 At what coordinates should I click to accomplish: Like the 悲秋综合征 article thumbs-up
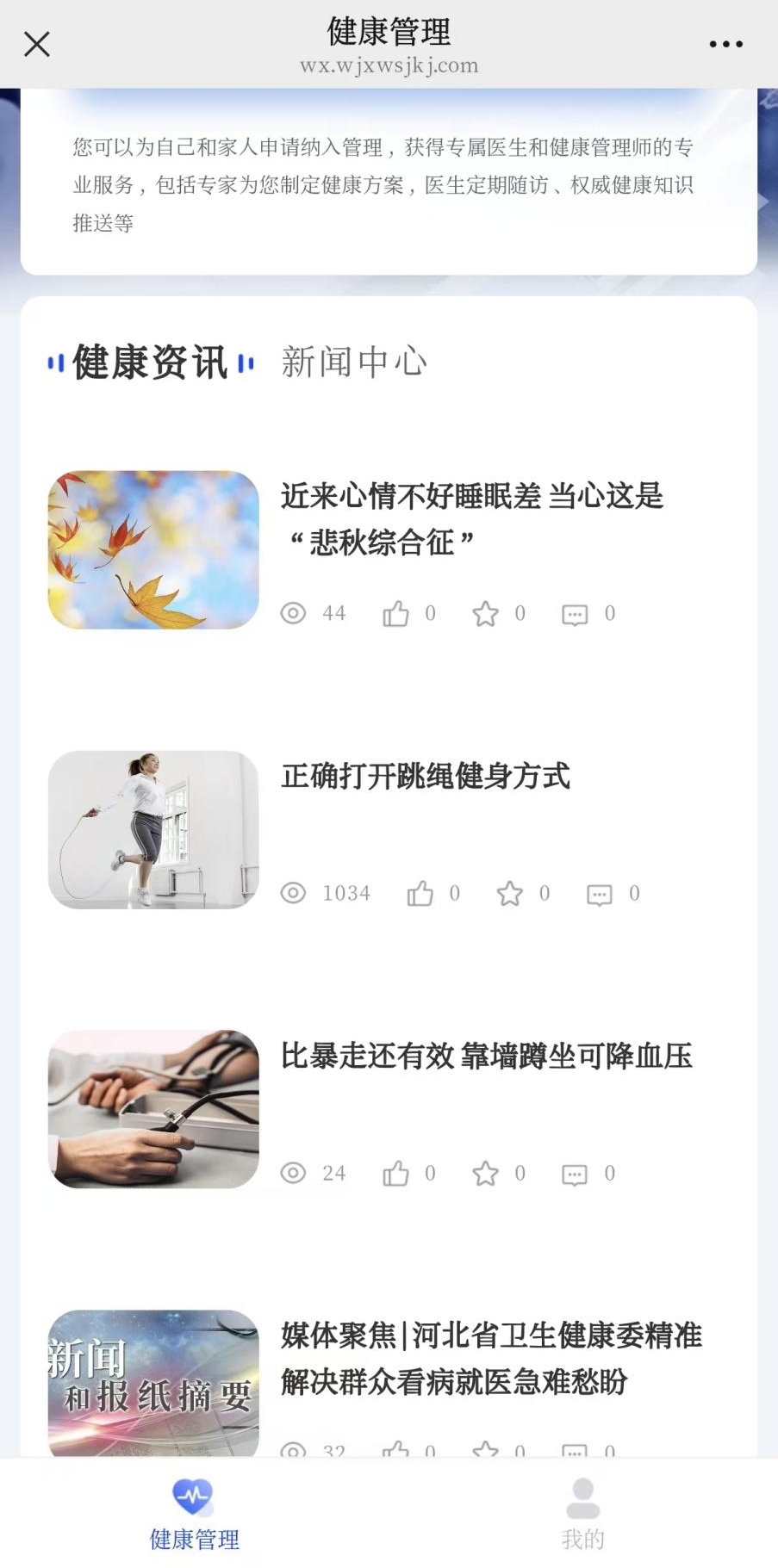coord(396,613)
